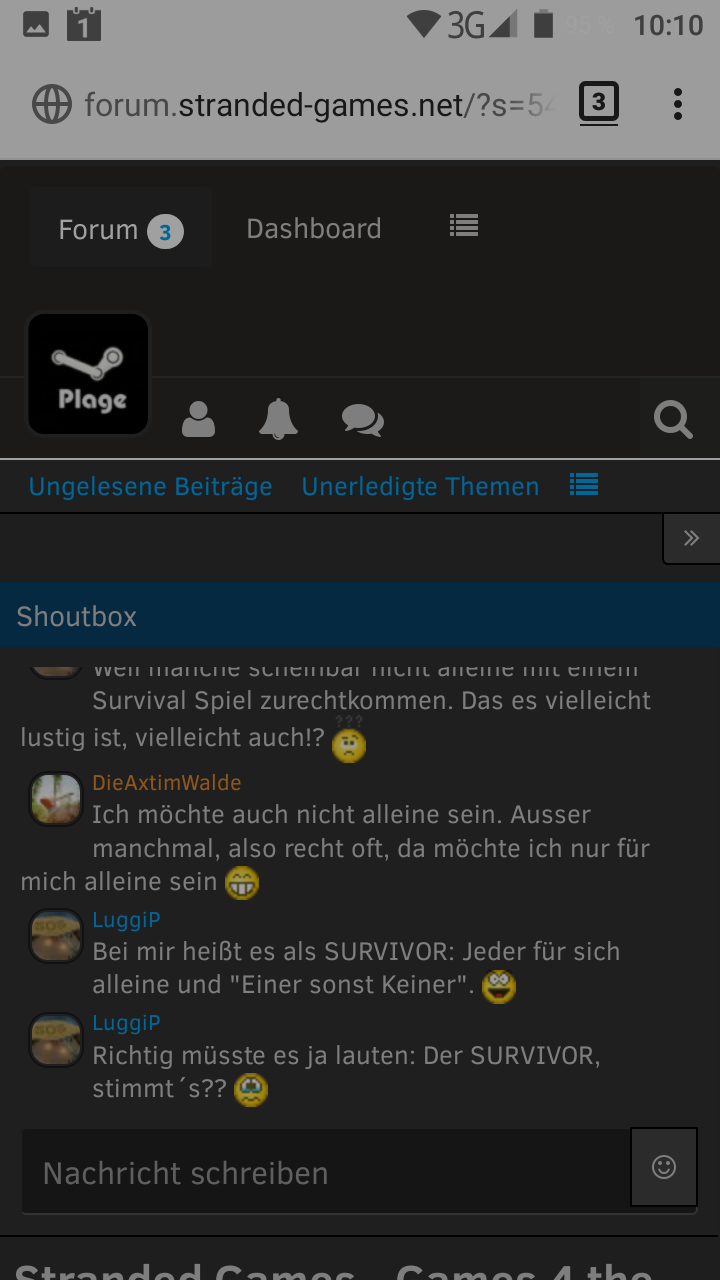Open the list icon beside Unerledigte Themen

pyautogui.click(x=584, y=486)
